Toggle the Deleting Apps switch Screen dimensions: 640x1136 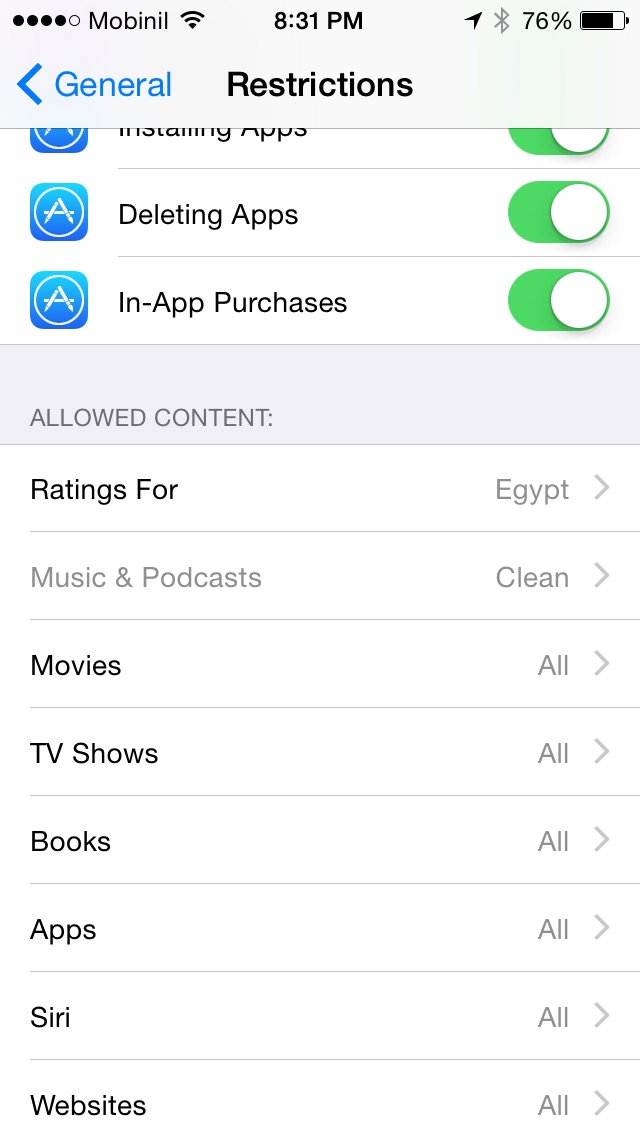click(x=558, y=214)
